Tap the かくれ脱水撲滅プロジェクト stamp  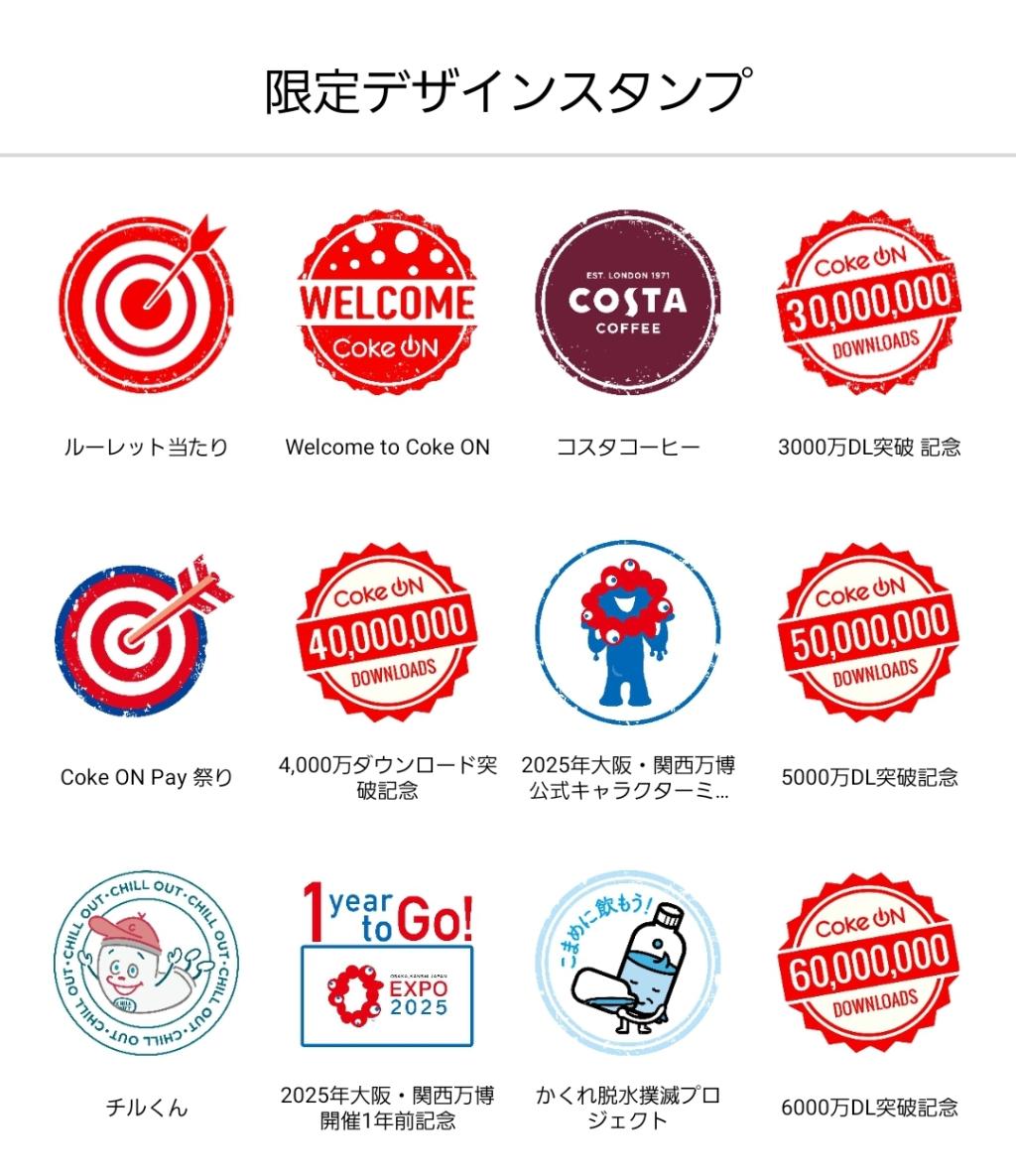click(628, 965)
